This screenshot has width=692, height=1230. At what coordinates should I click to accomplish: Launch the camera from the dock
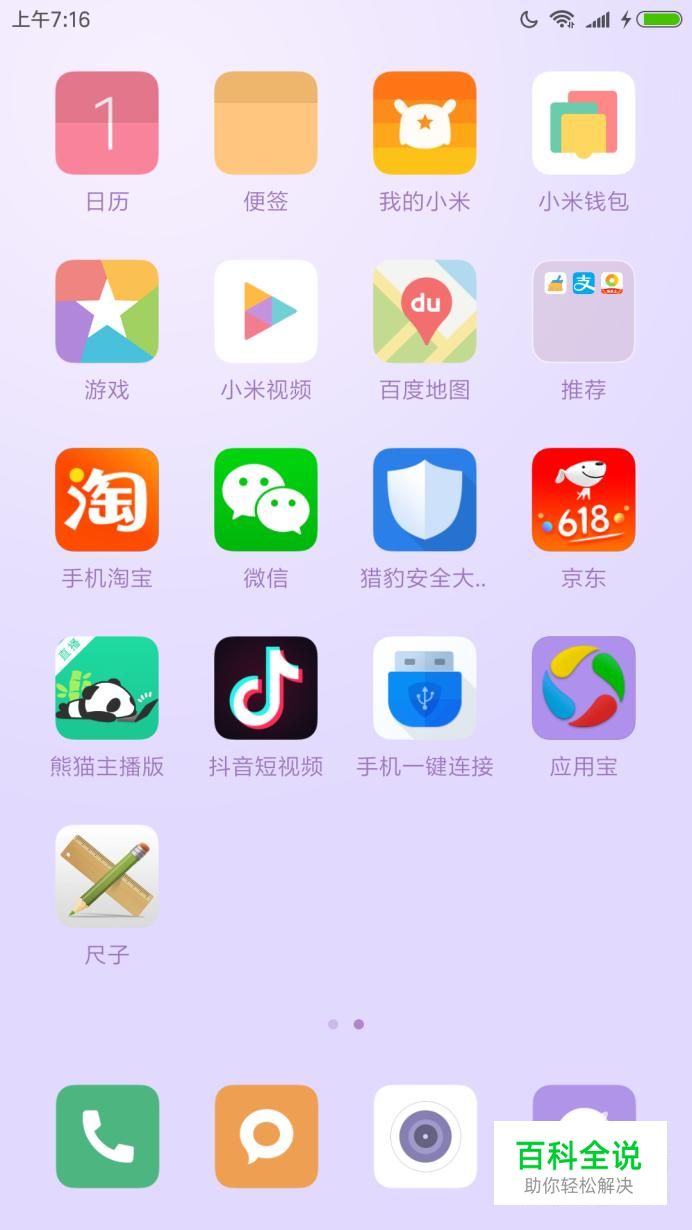pyautogui.click(x=425, y=1137)
